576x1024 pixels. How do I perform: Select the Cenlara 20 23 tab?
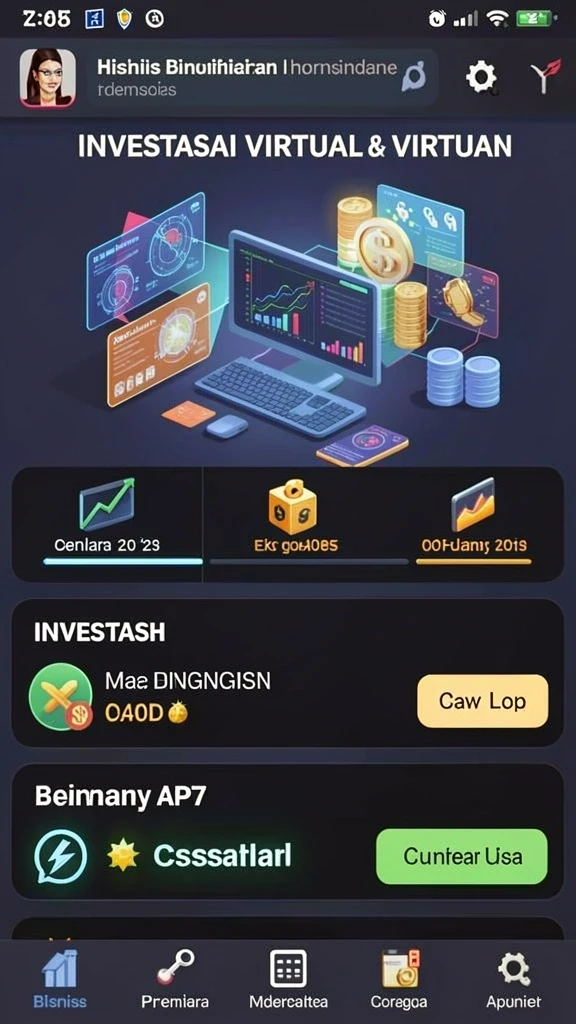(107, 524)
